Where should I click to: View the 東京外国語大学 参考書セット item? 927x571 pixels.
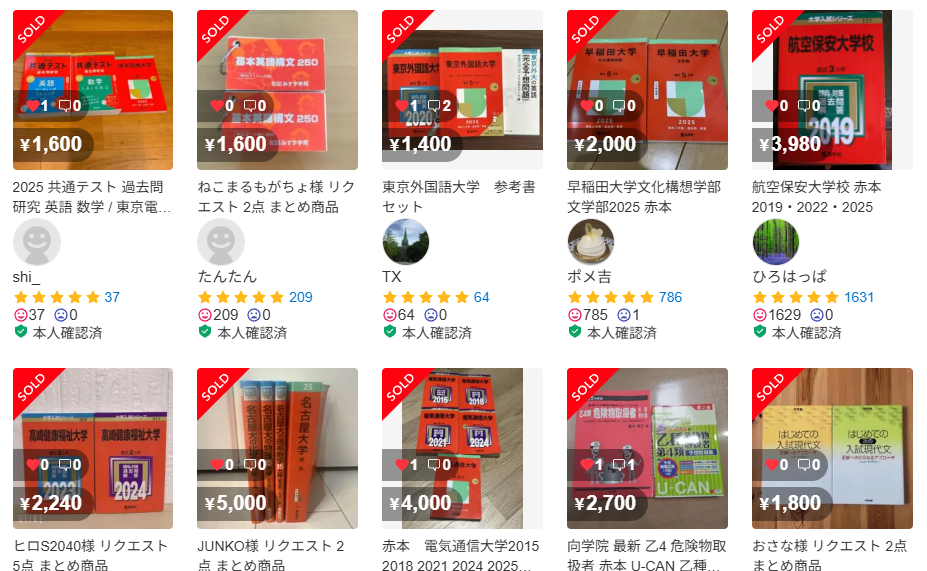point(462,90)
